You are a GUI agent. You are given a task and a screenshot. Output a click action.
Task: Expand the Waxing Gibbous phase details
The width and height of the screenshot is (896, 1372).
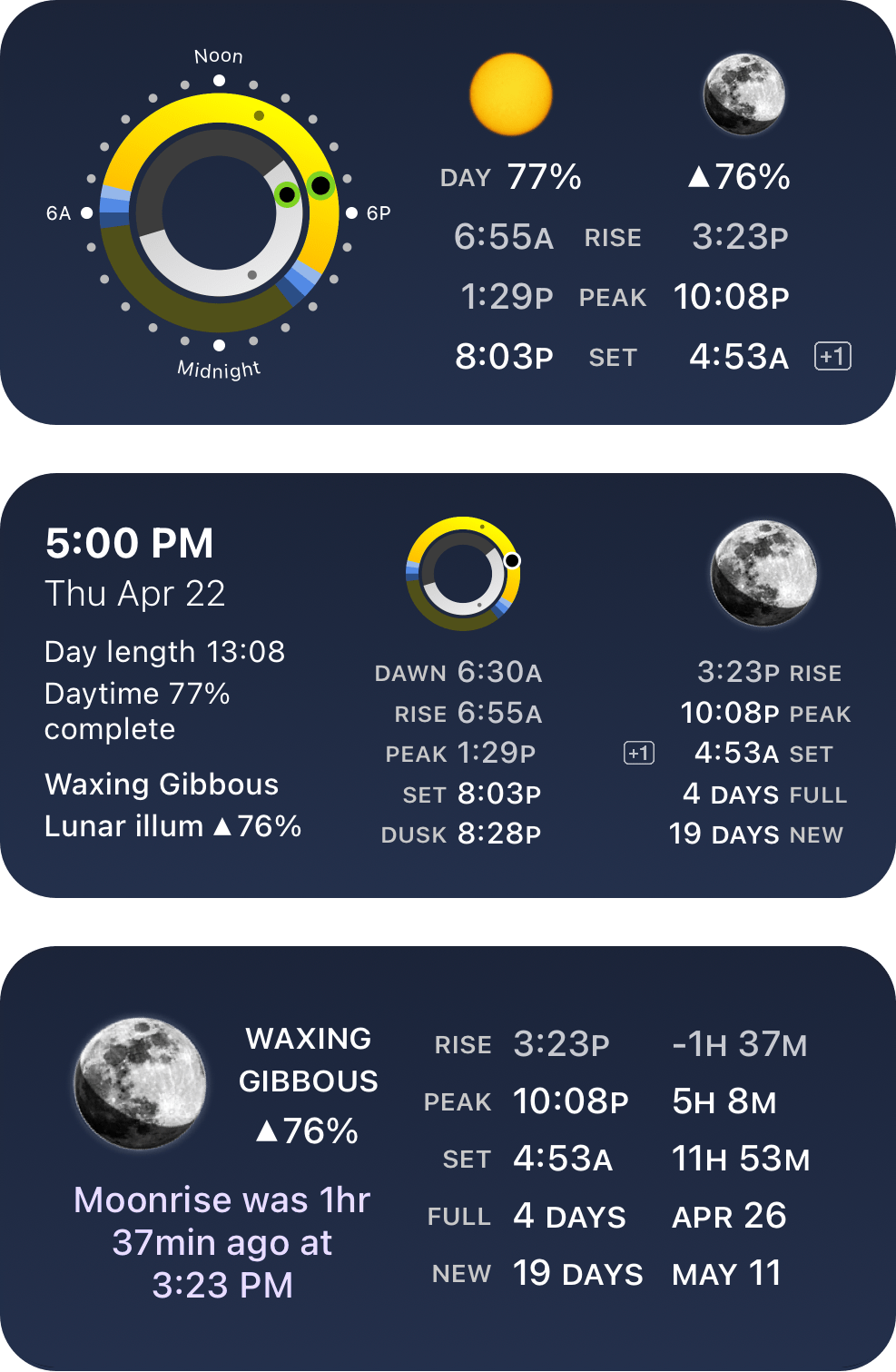click(x=162, y=785)
